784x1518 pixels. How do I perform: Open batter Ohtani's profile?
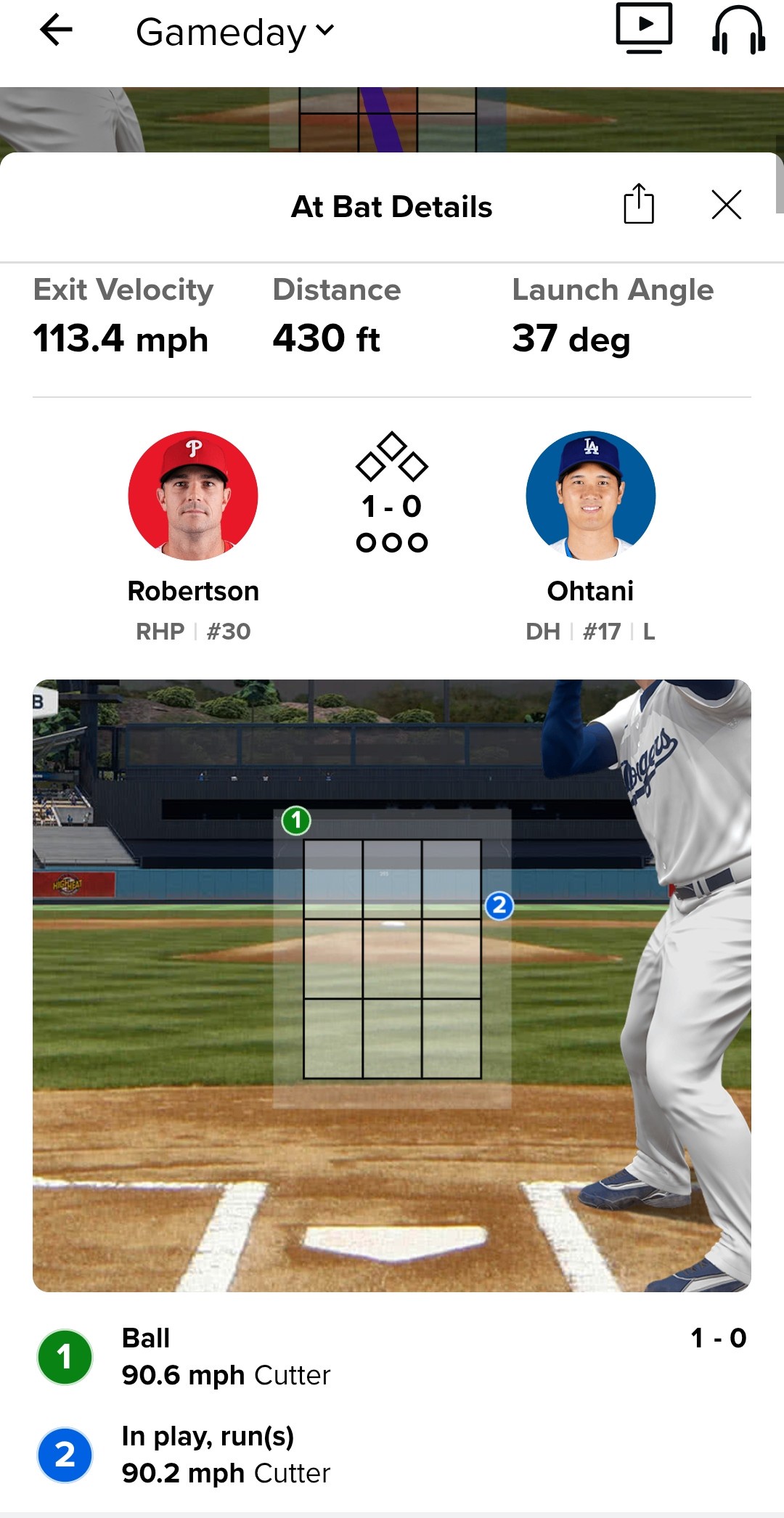pyautogui.click(x=590, y=537)
